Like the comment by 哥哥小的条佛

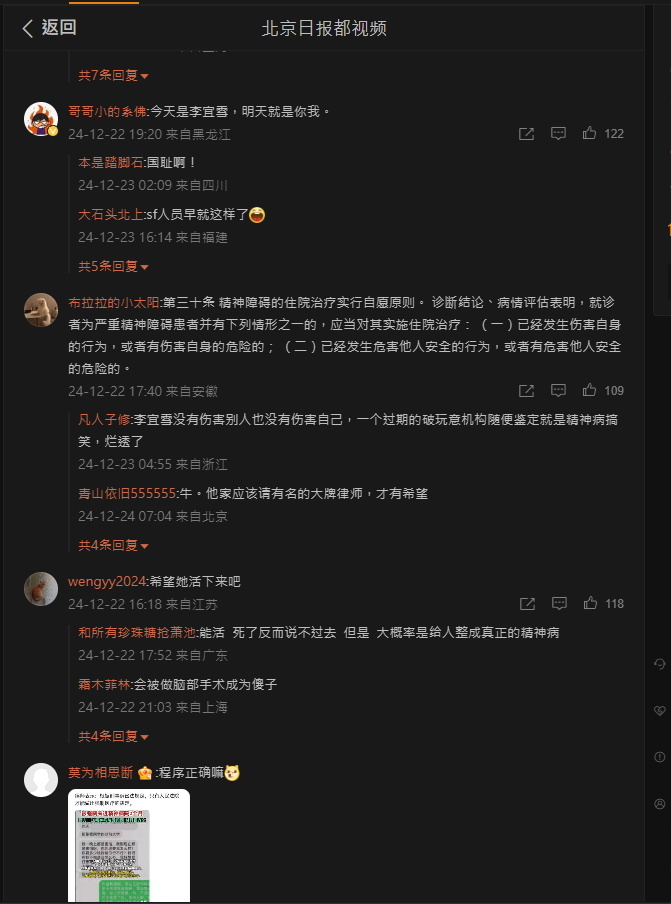point(590,133)
